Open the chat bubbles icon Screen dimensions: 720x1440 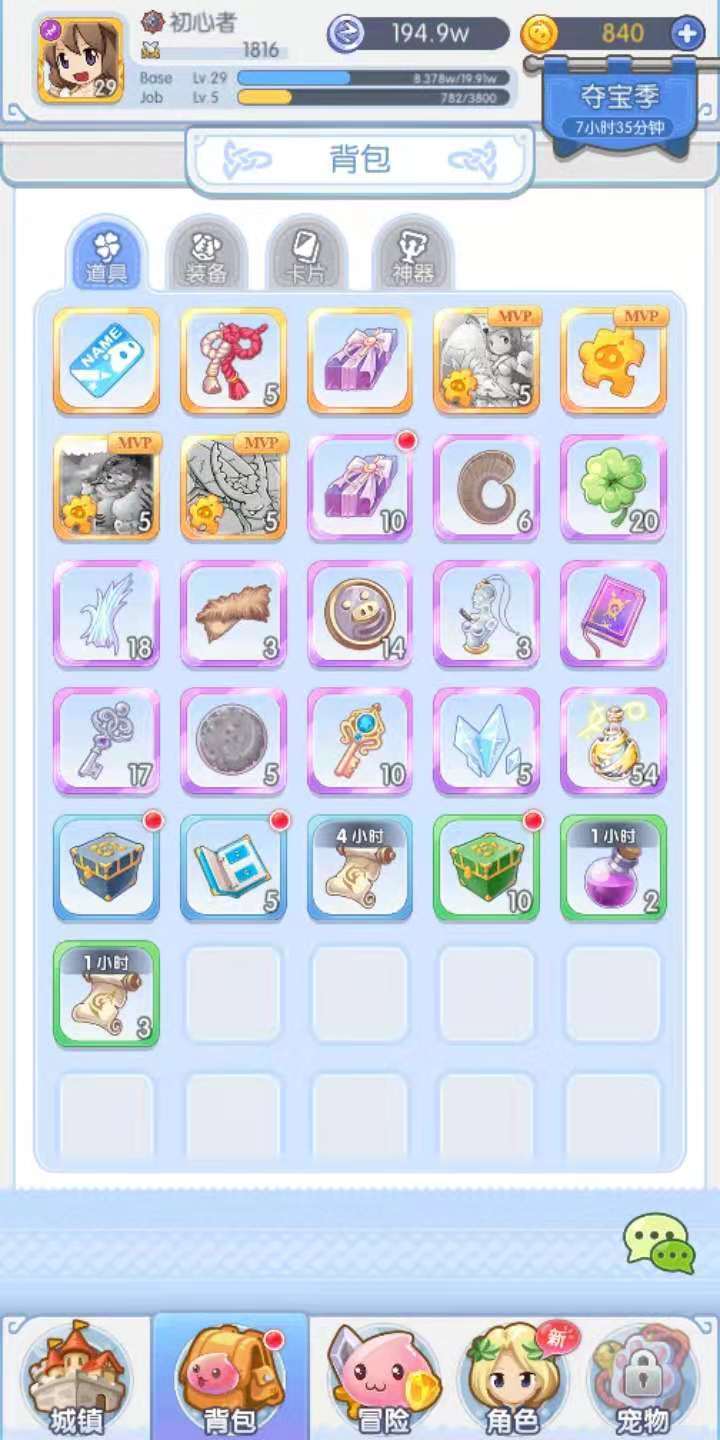(x=659, y=1243)
